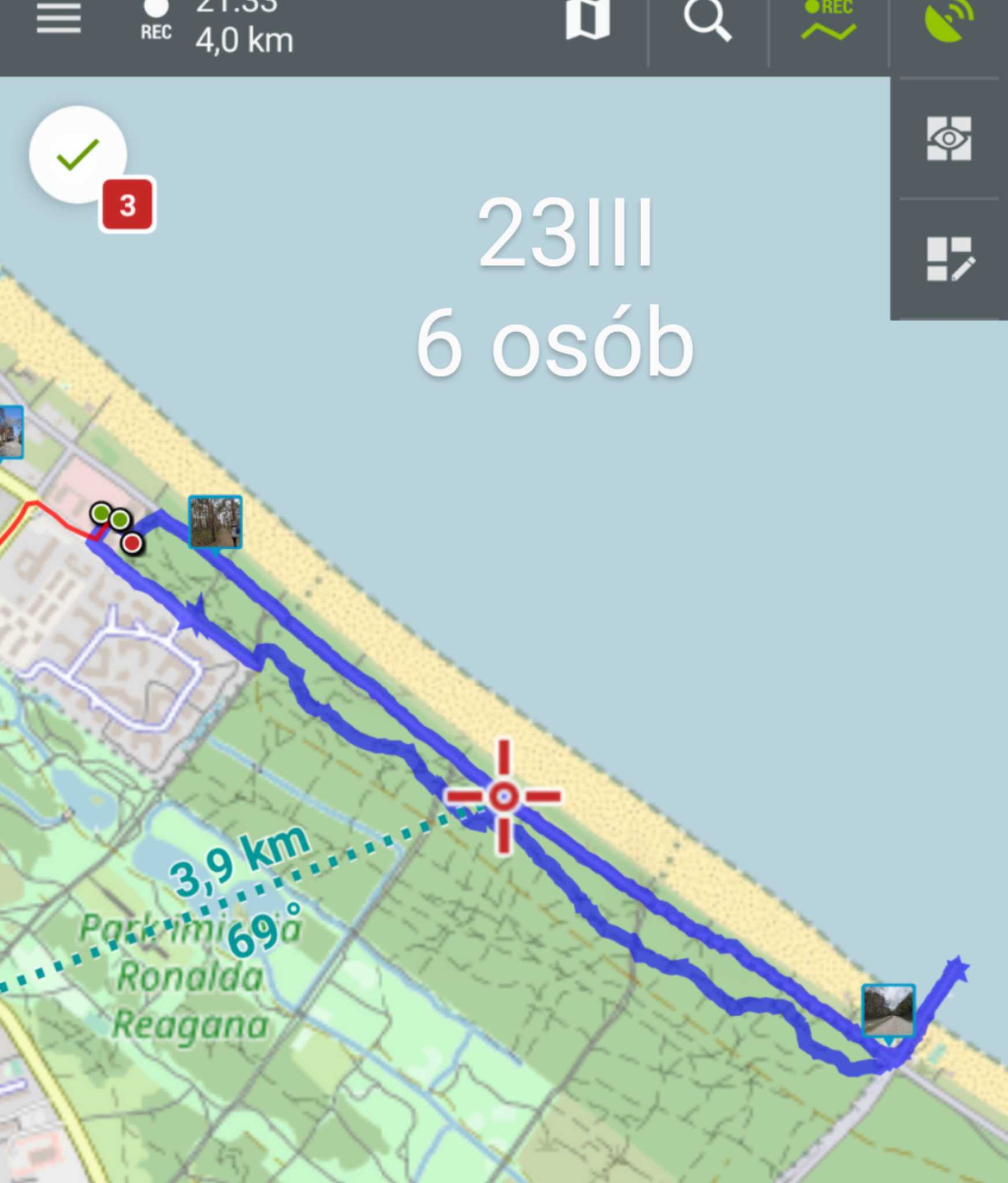Open the road photo thumbnail near the pier
Viewport: 1008px width, 1183px height.
[888, 1011]
